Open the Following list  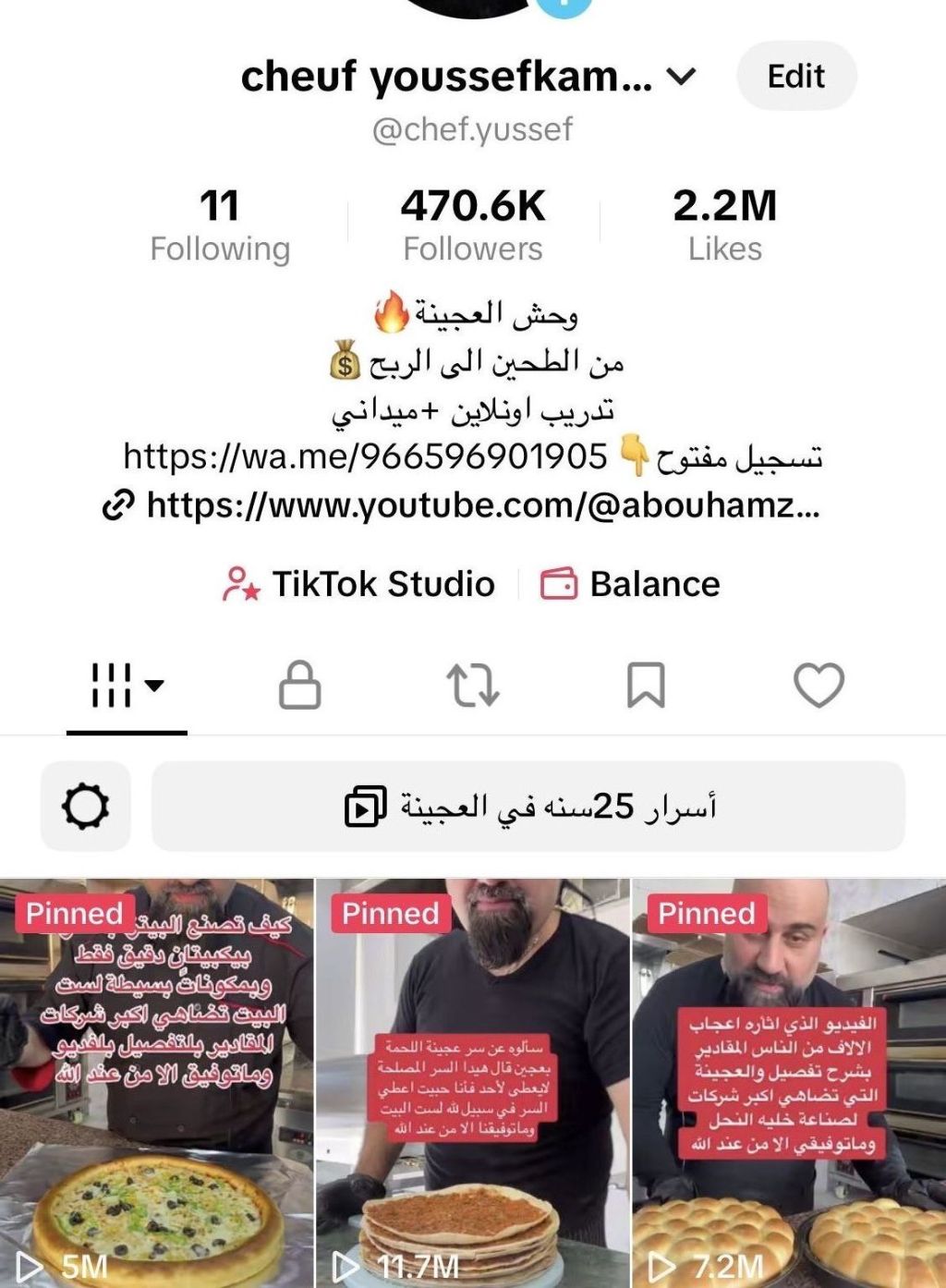(220, 225)
